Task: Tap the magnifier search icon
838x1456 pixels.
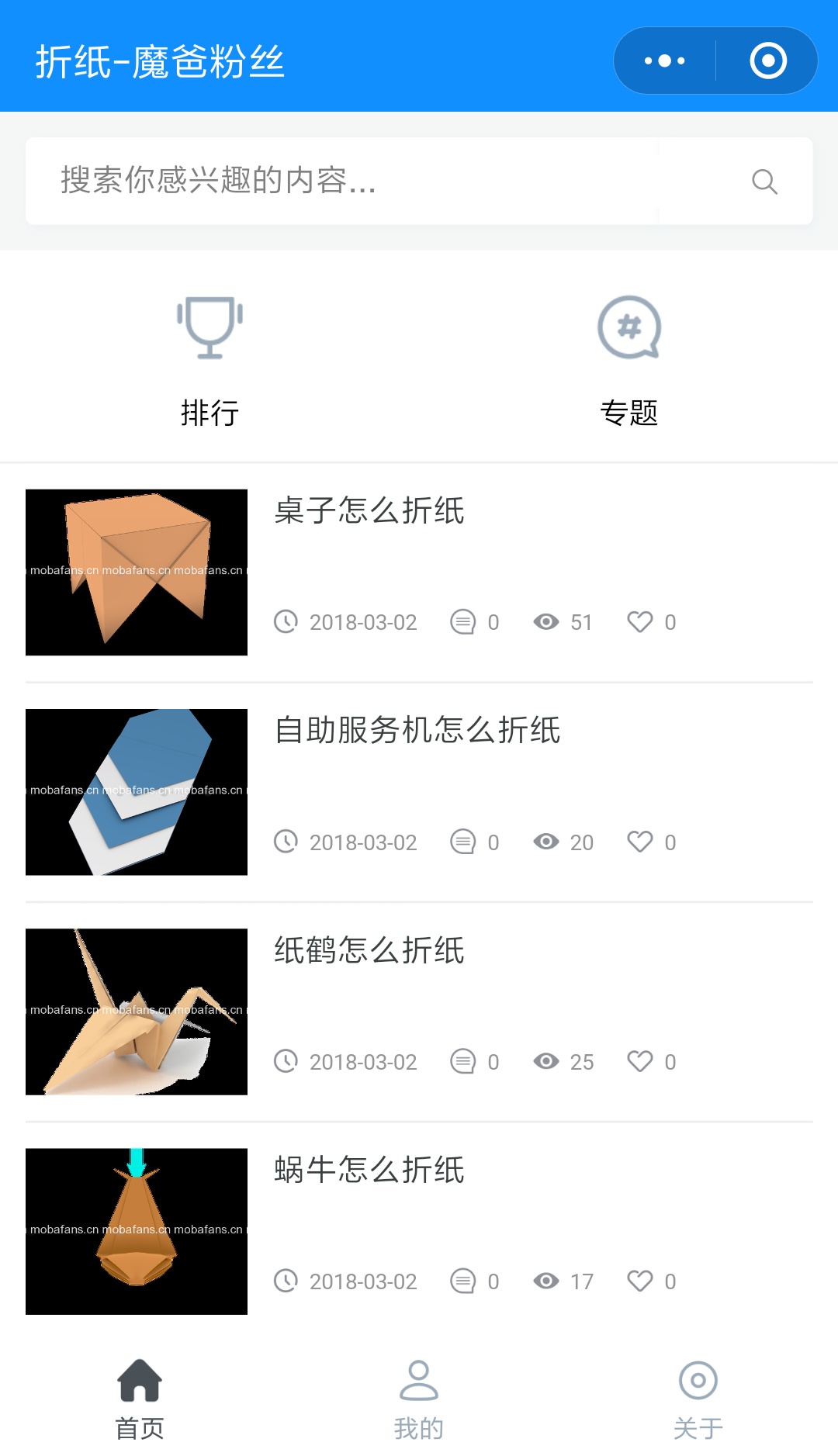Action: (x=764, y=182)
